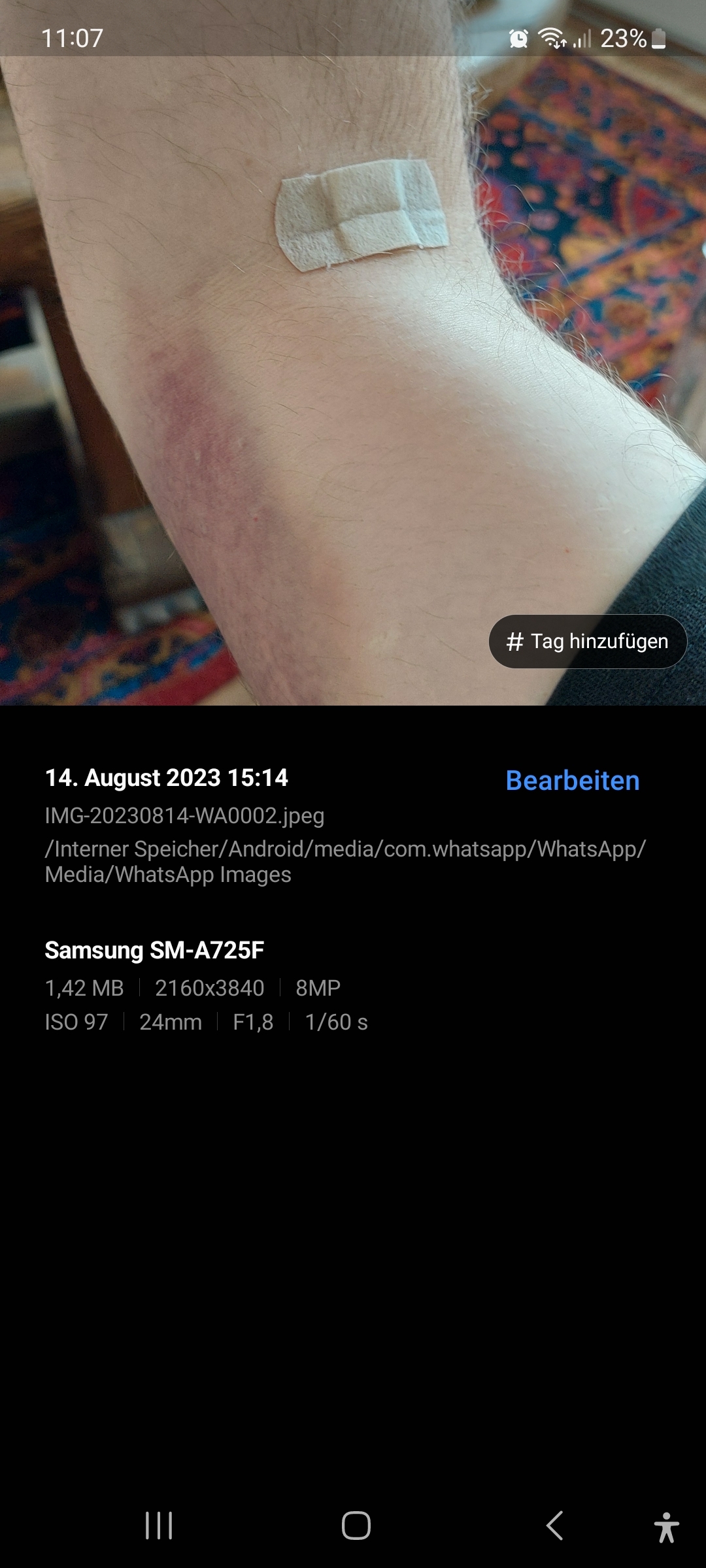This screenshot has height=1568, width=706.
Task: Open recent apps from the navigation bar
Action: [159, 1526]
